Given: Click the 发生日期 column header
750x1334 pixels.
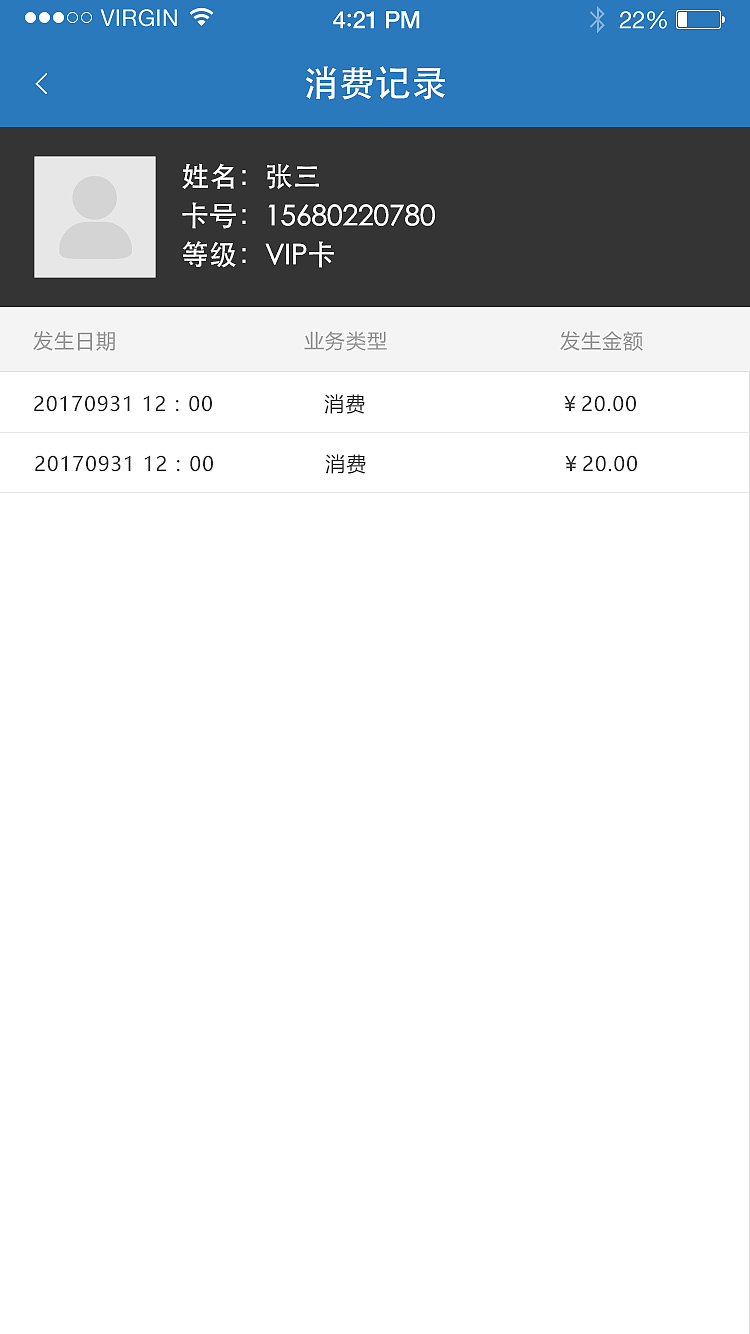Looking at the screenshot, I should coord(74,341).
